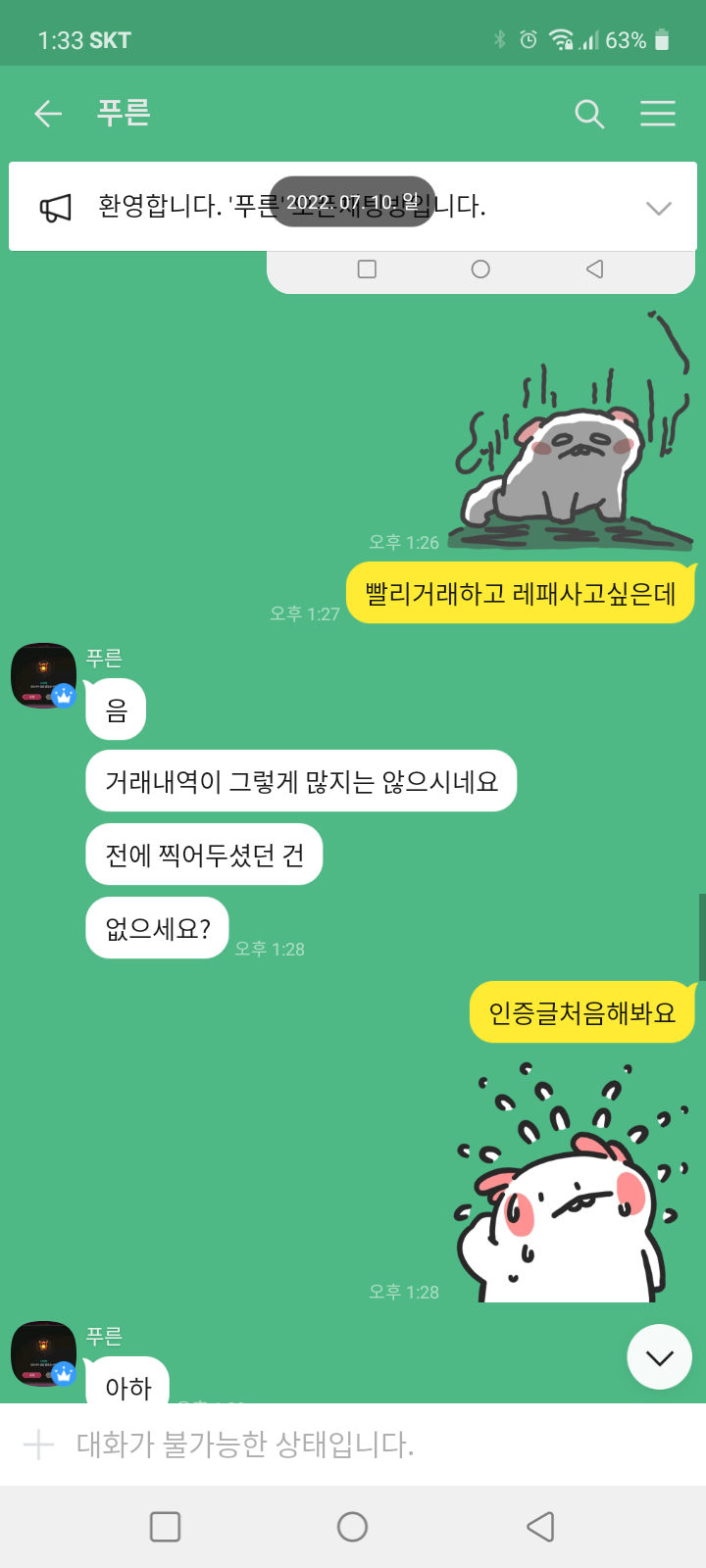The width and height of the screenshot is (706, 1568).
Task: Tap the system home button
Action: point(352,1527)
